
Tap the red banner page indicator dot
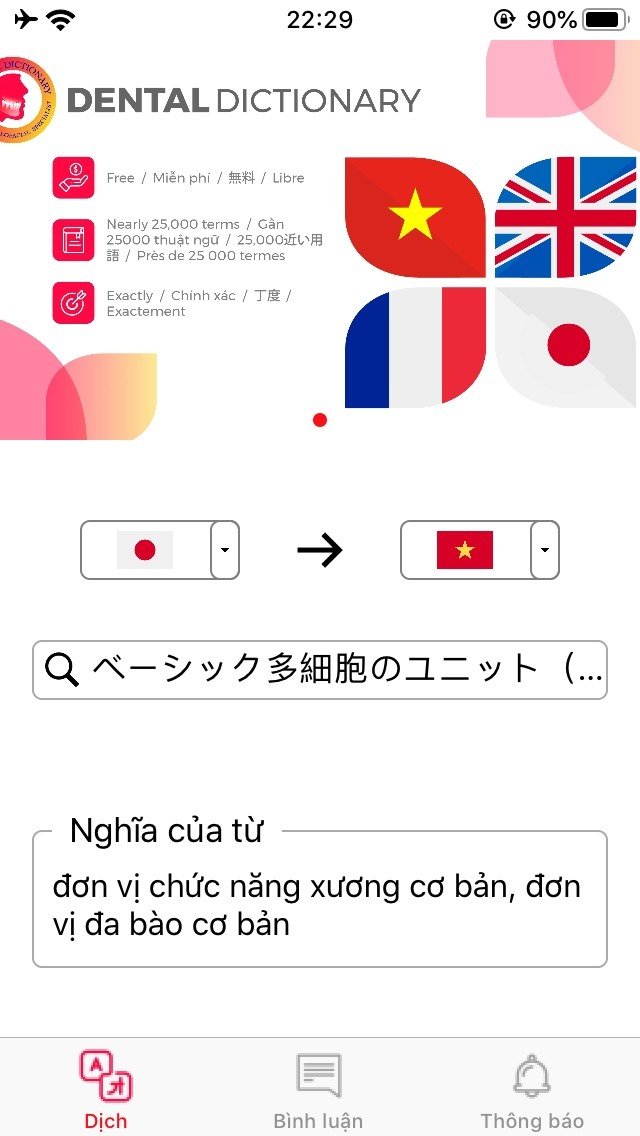coord(320,420)
